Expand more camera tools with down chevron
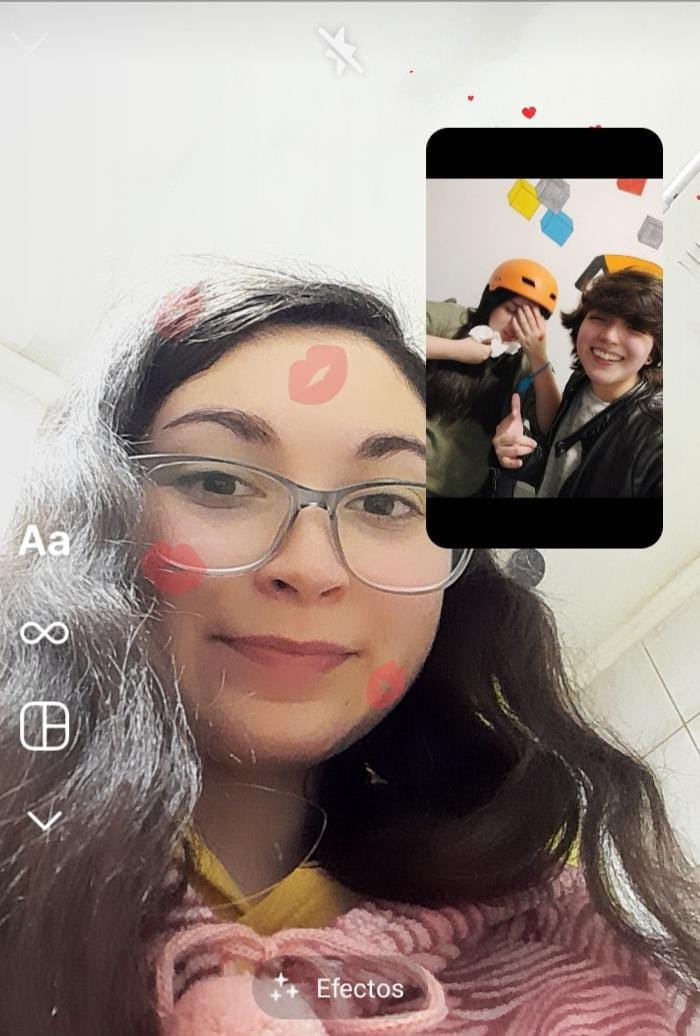700x1036 pixels. pos(45,820)
